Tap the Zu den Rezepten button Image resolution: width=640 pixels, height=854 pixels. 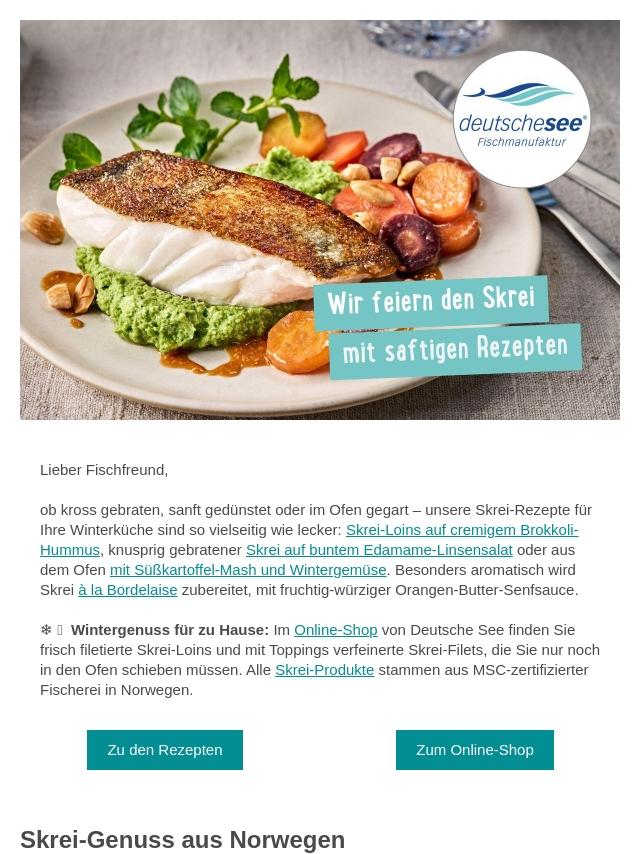pyautogui.click(x=165, y=750)
